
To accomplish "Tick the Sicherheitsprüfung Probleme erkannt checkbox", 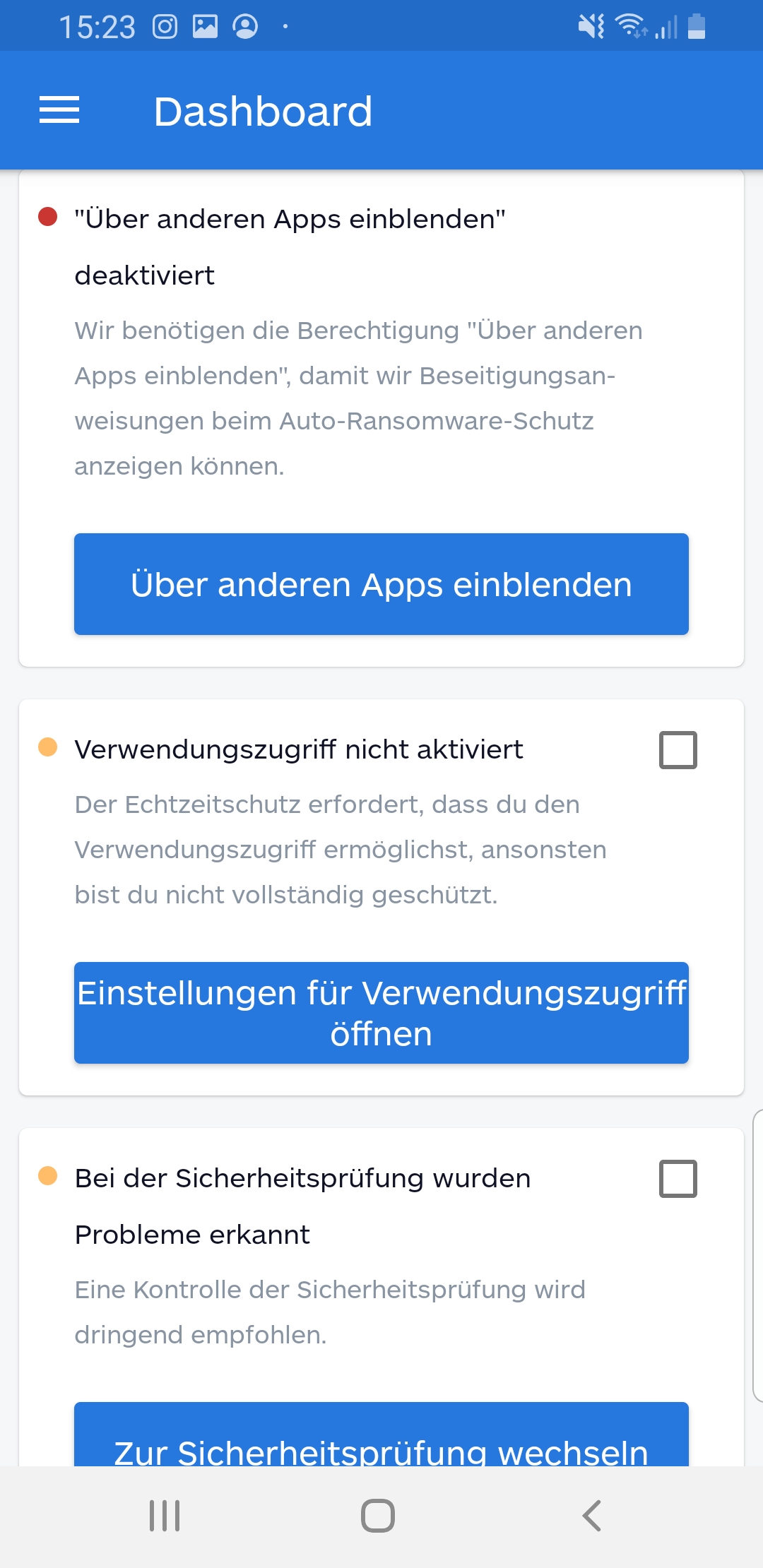I will [x=678, y=1178].
